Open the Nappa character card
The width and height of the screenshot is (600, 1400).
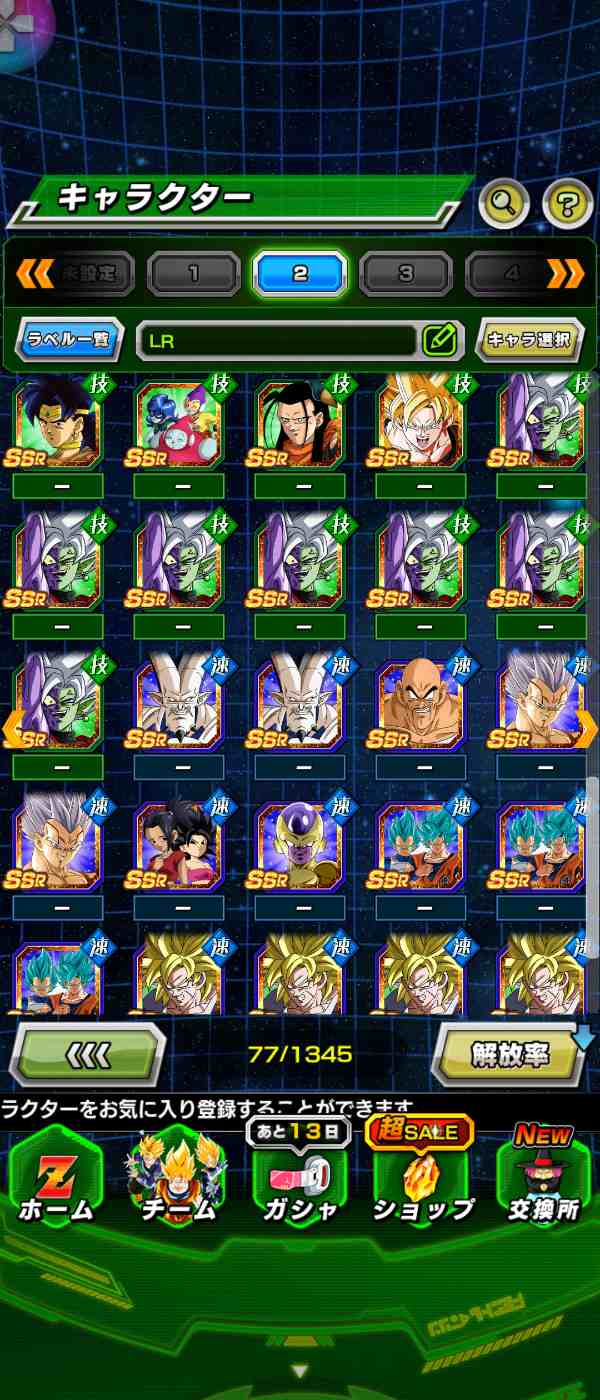(x=420, y=705)
